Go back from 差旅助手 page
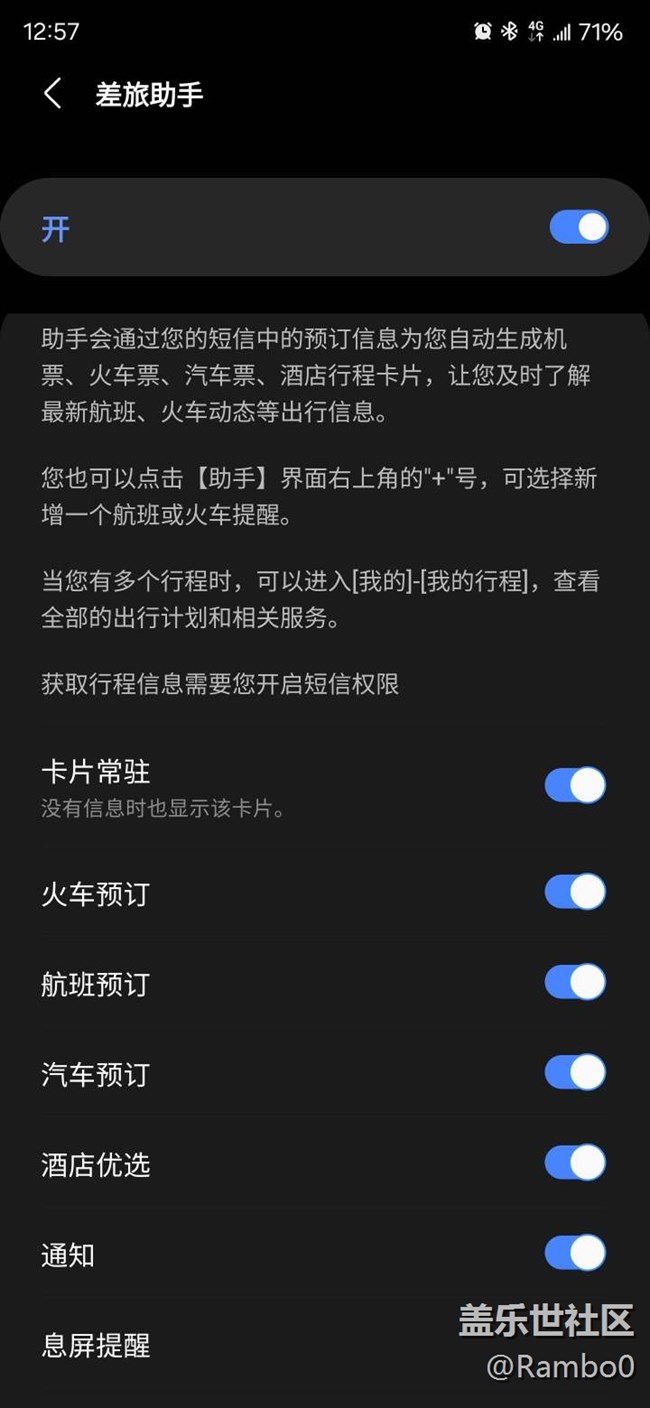This screenshot has height=1408, width=650. pos(53,94)
